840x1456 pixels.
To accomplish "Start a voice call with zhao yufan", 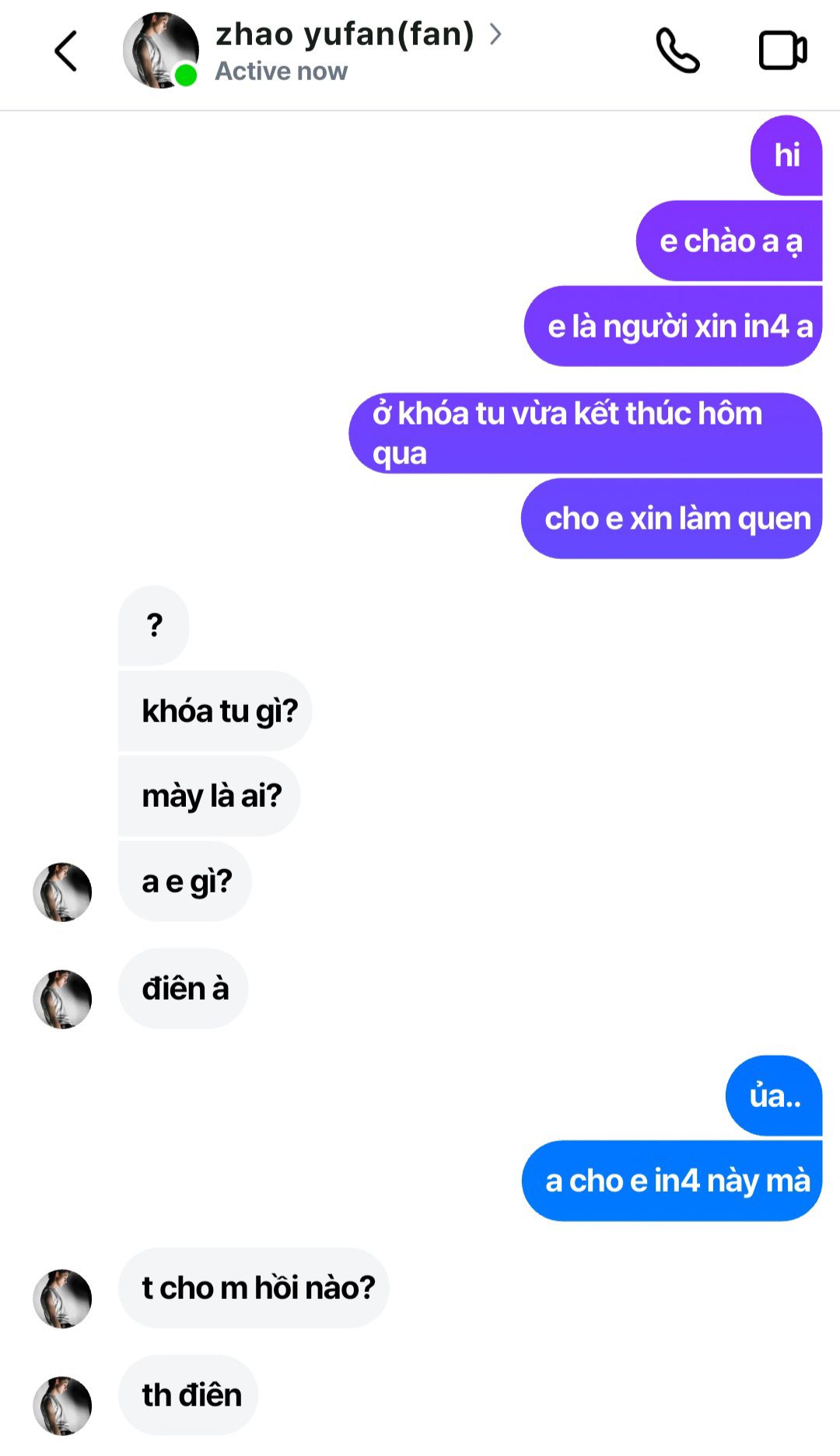I will [677, 51].
